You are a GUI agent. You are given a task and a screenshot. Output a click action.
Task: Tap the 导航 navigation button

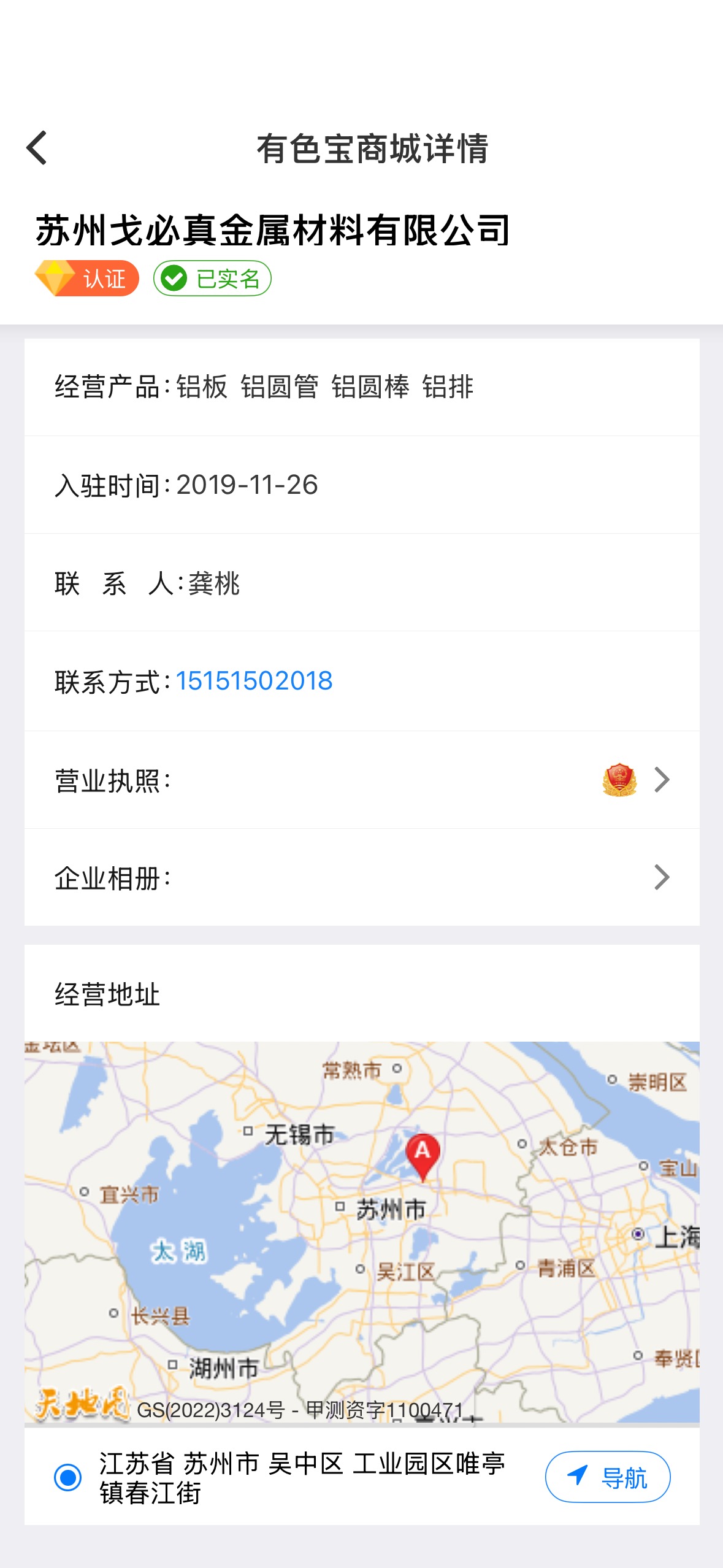(607, 1477)
